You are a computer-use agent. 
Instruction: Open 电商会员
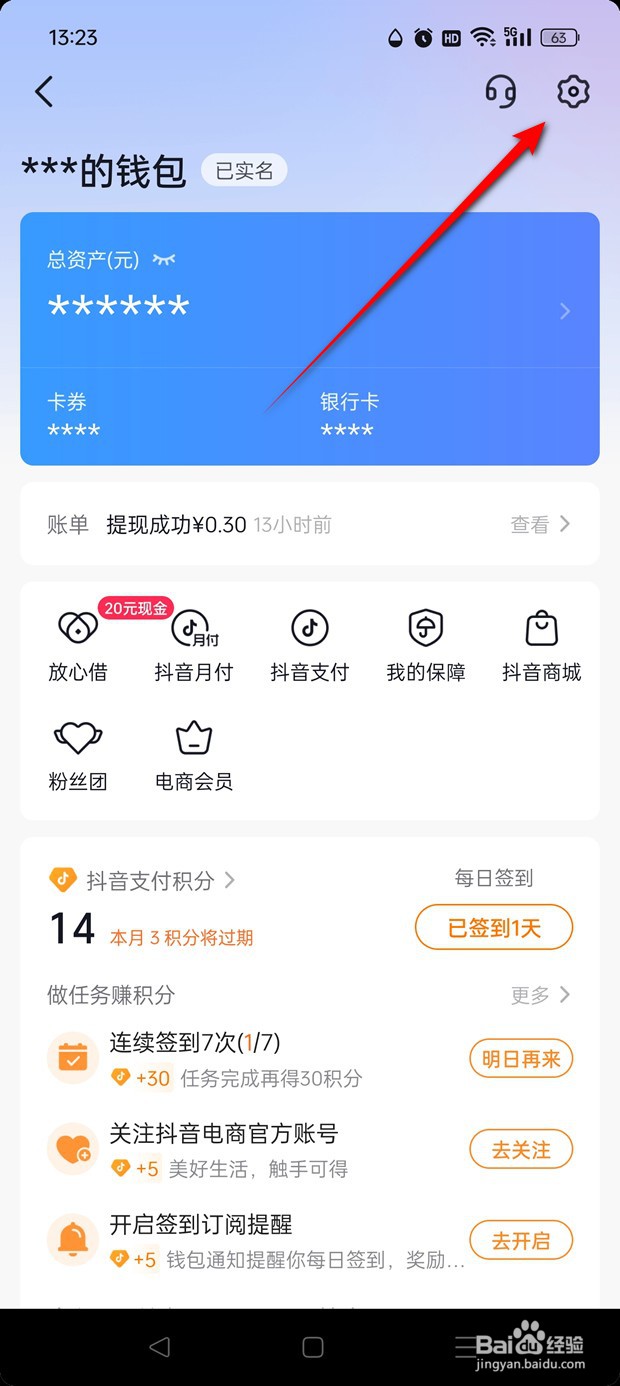pos(194,755)
